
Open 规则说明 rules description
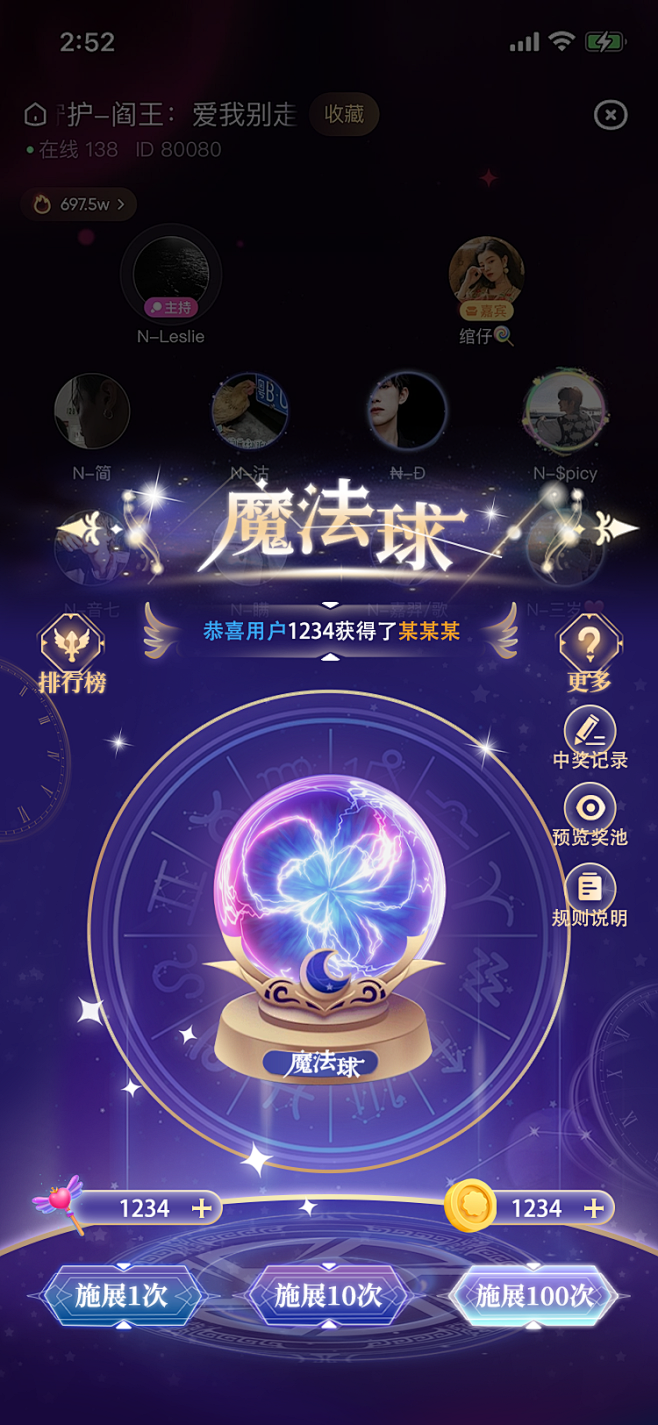[x=590, y=895]
